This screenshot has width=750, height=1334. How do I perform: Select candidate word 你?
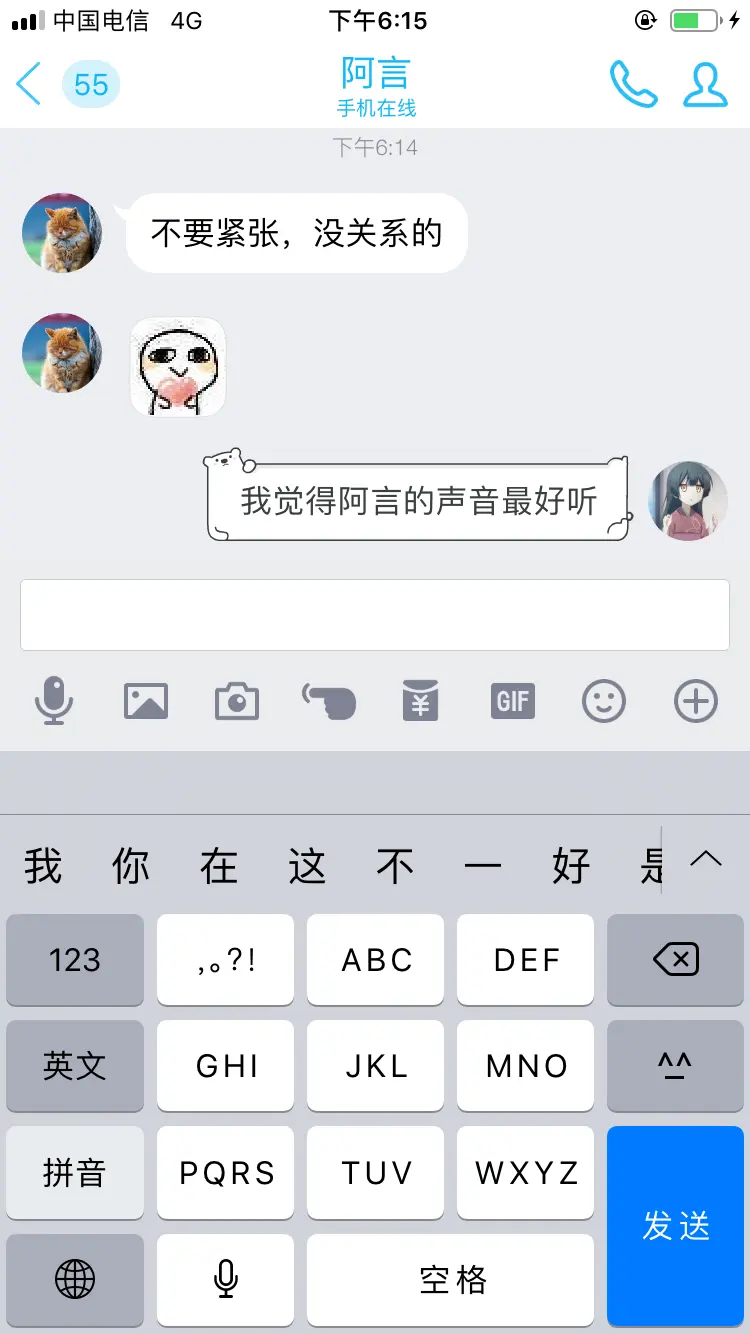click(x=131, y=866)
